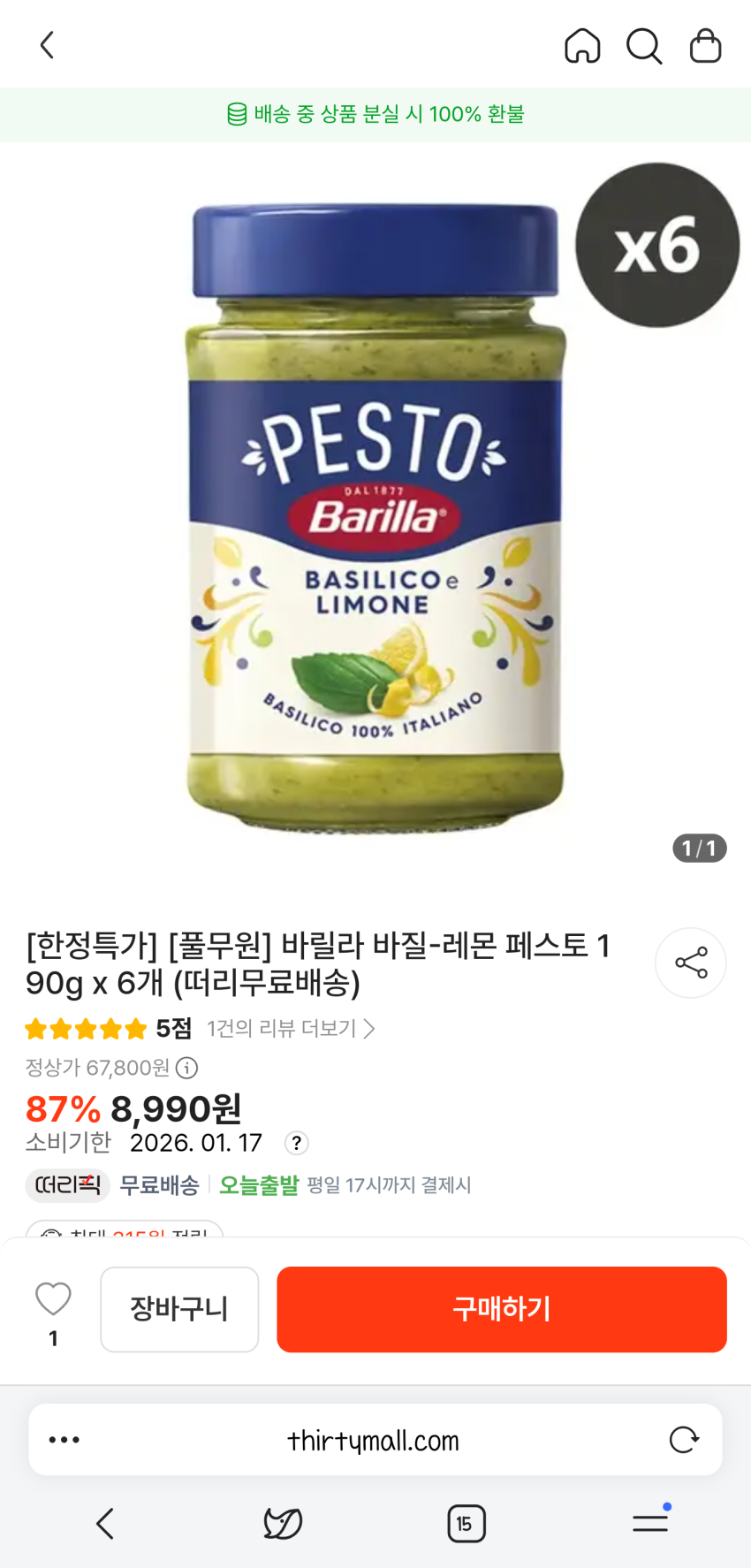751x1568 pixels.
Task: Tap the 소비기한 question mark help
Action: point(297,1143)
